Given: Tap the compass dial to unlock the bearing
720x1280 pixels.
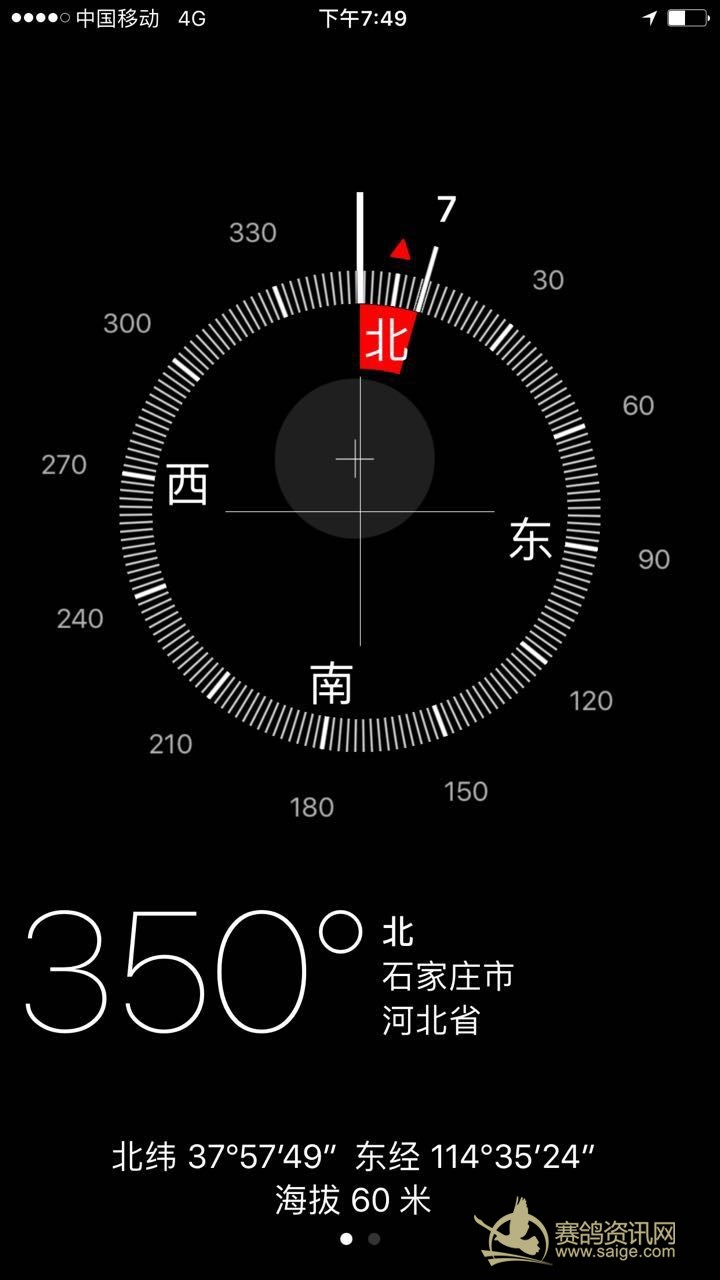Looking at the screenshot, I should click(360, 510).
